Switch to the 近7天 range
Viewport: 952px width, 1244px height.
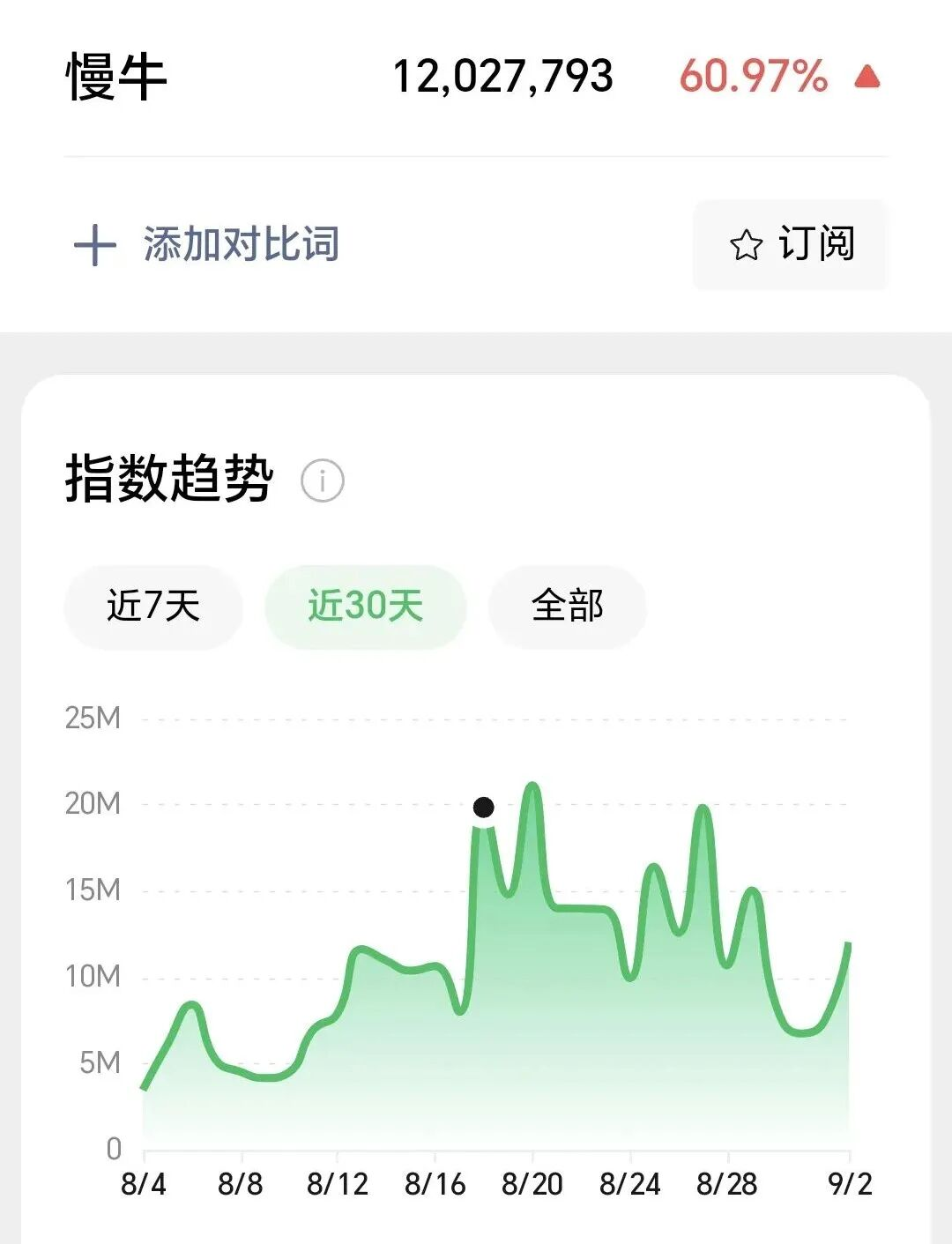click(x=153, y=607)
